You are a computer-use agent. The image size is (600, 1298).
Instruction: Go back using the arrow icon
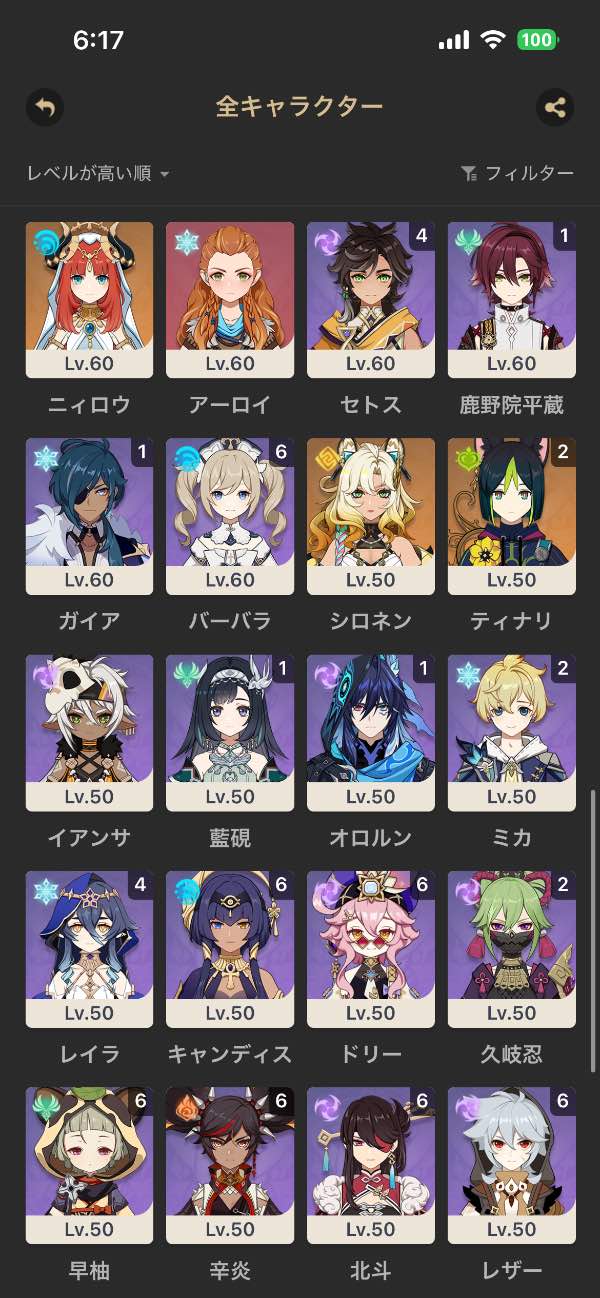pos(45,107)
